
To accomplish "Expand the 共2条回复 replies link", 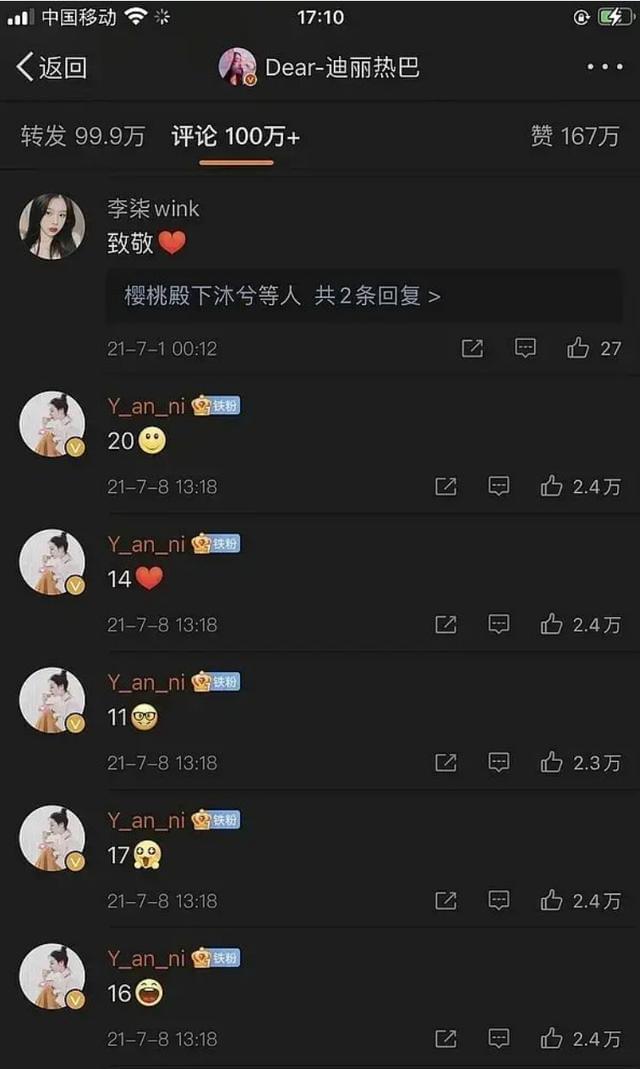I will tap(282, 297).
